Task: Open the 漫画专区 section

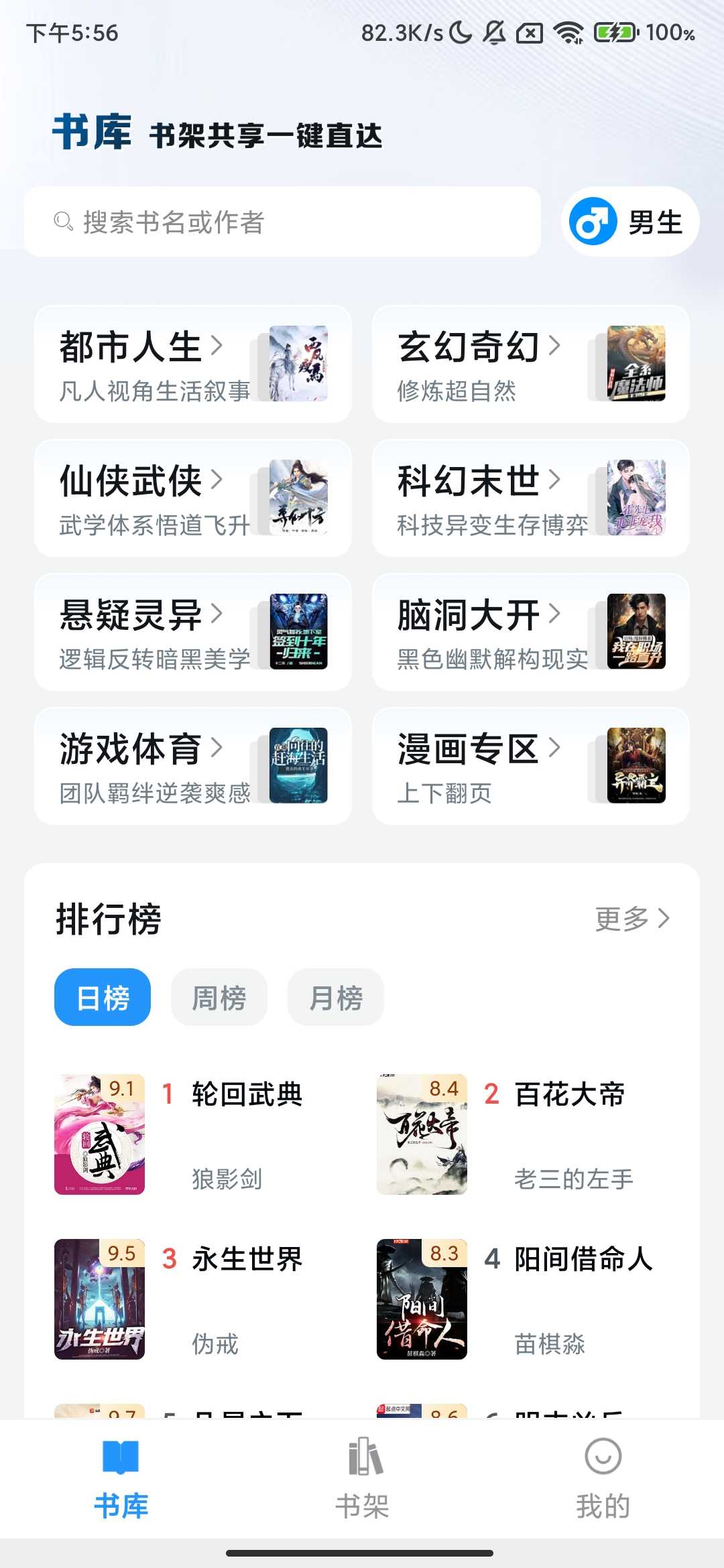Action: pyautogui.click(x=530, y=766)
